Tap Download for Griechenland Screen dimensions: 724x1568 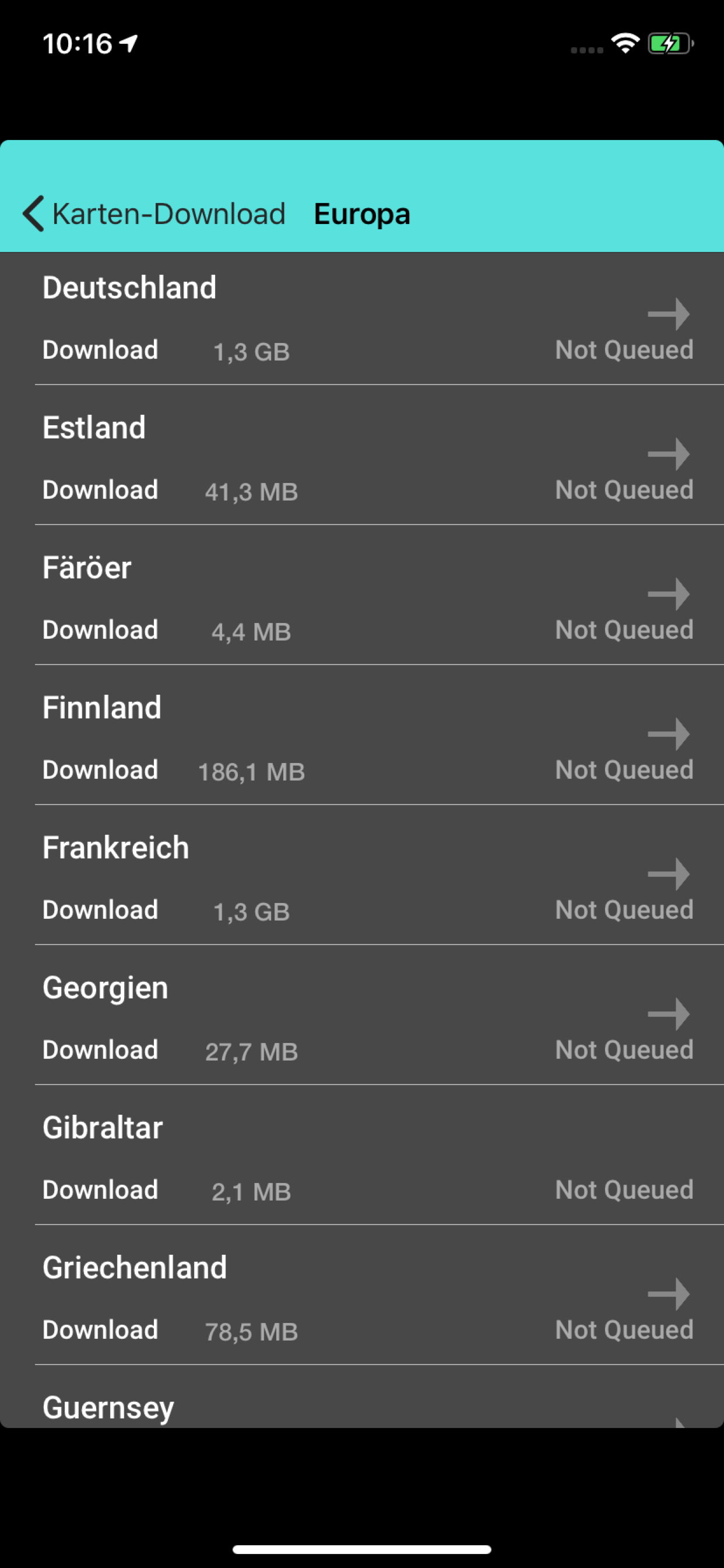click(x=100, y=1330)
